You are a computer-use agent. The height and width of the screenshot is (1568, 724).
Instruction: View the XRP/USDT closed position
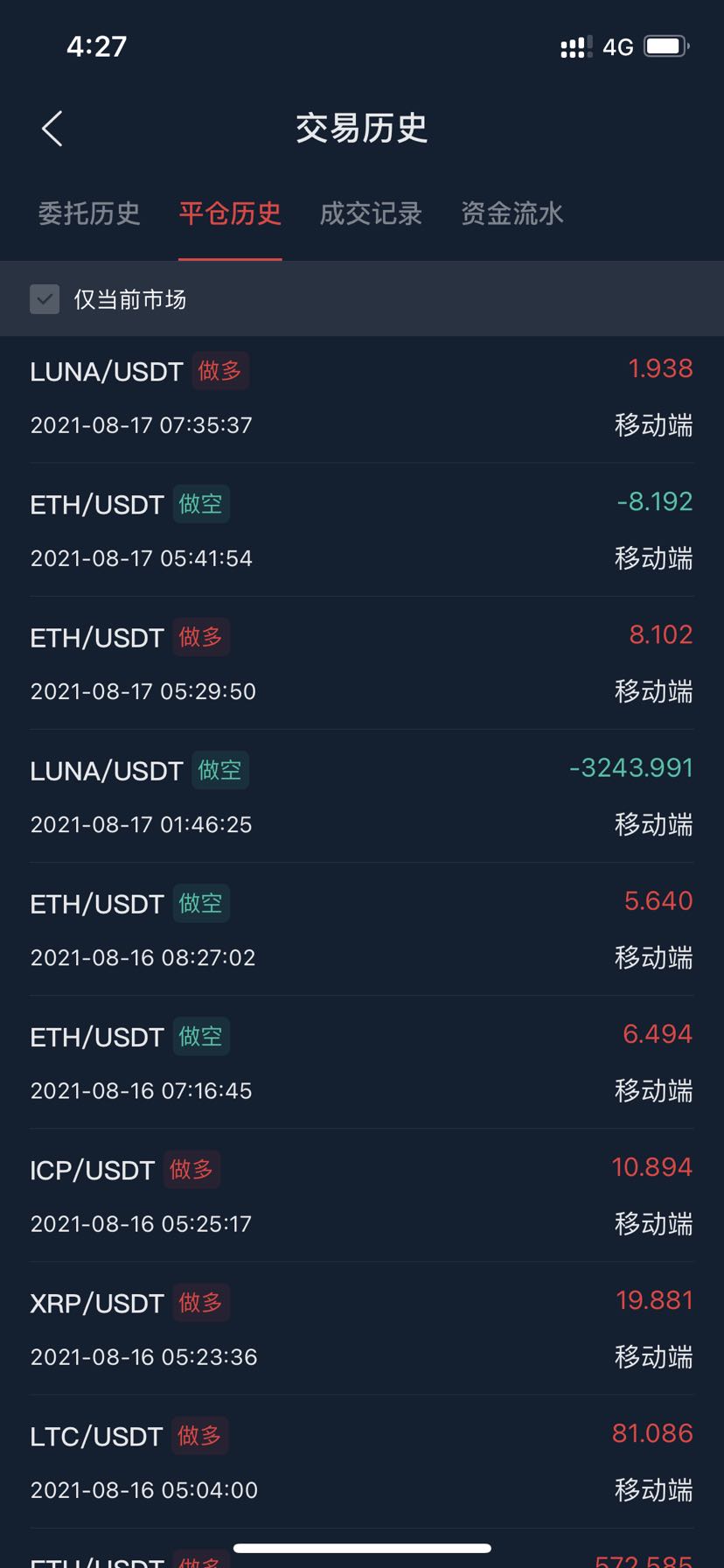click(x=361, y=1328)
